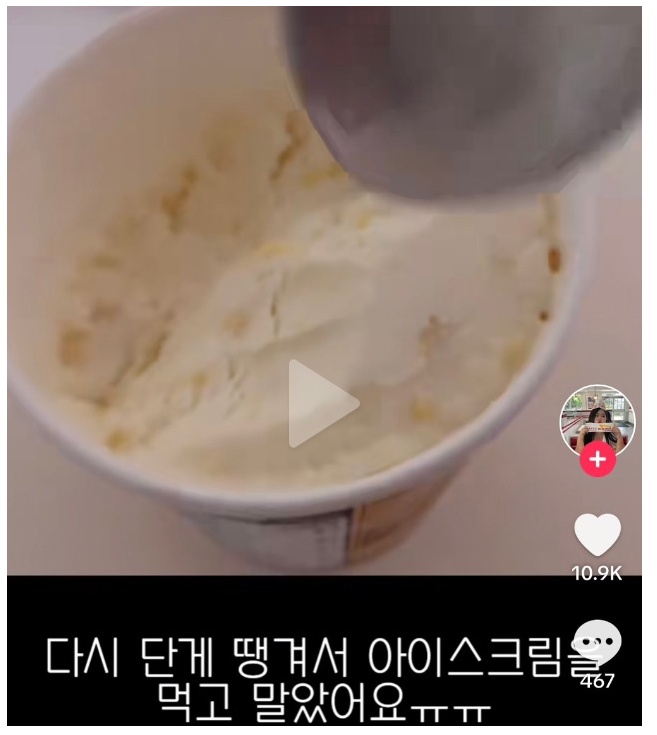Play the paused ice cream video
657x735 pixels.
tap(322, 403)
